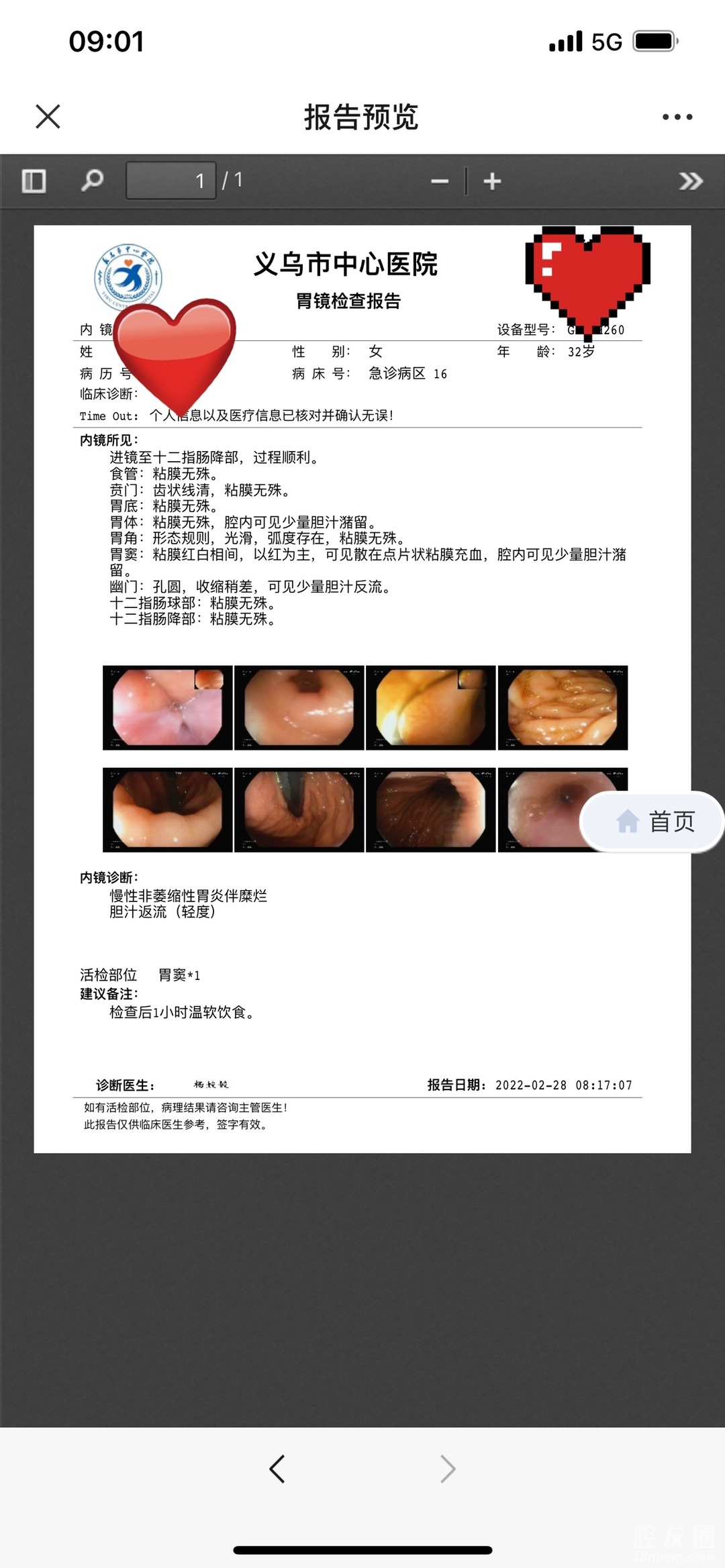This screenshot has width=725, height=1568.
Task: Toggle the PDF sidebar panel
Action: click(34, 181)
